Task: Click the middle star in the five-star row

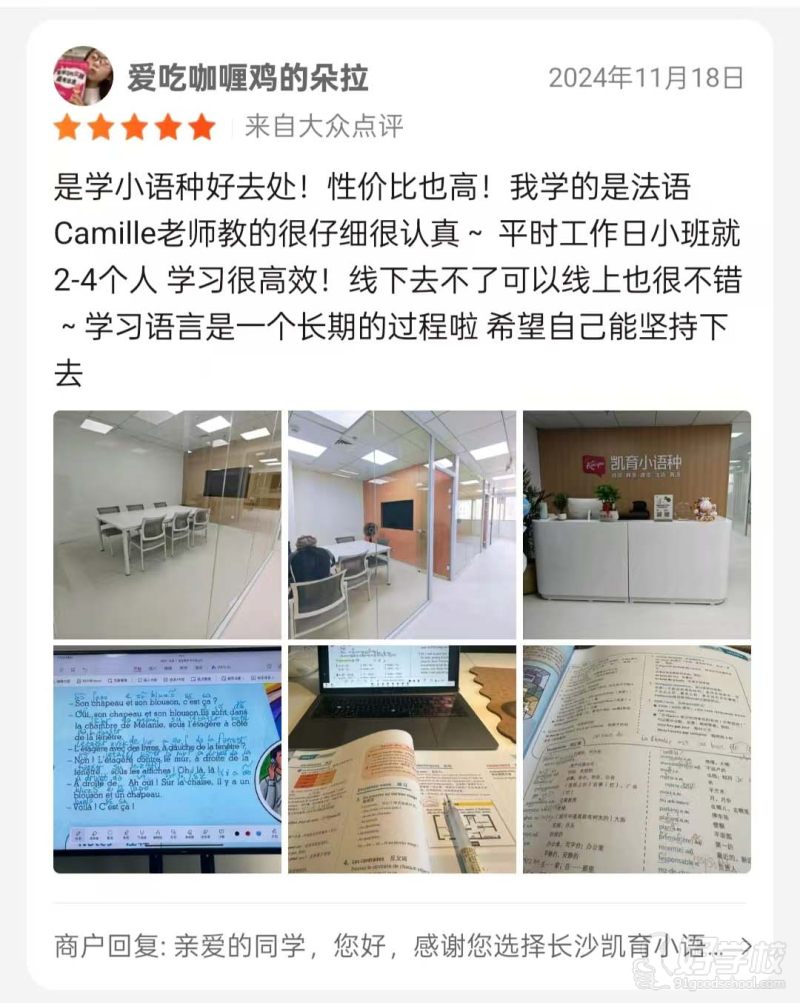Action: tap(132, 127)
